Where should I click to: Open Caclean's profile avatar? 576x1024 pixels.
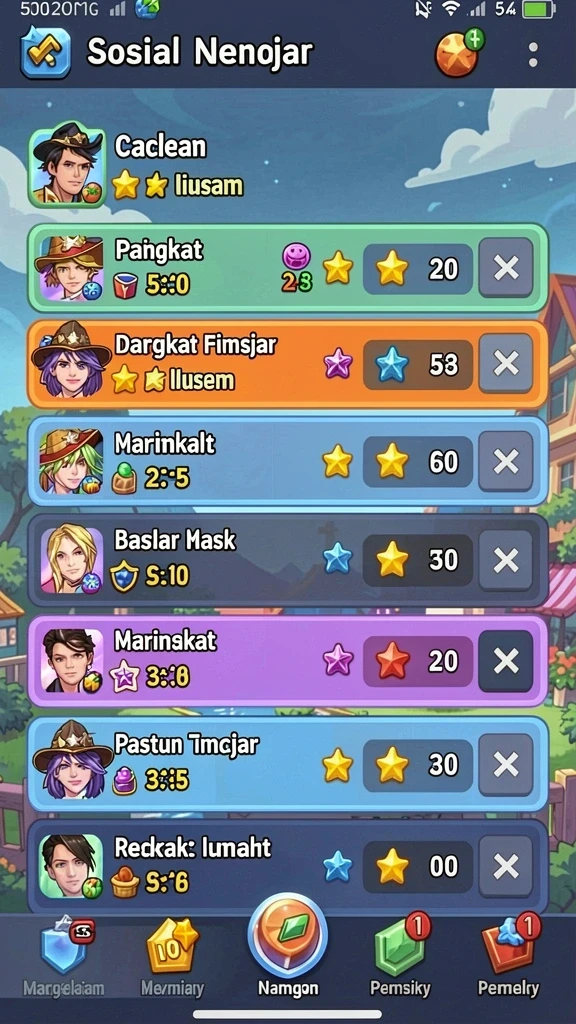(x=67, y=165)
